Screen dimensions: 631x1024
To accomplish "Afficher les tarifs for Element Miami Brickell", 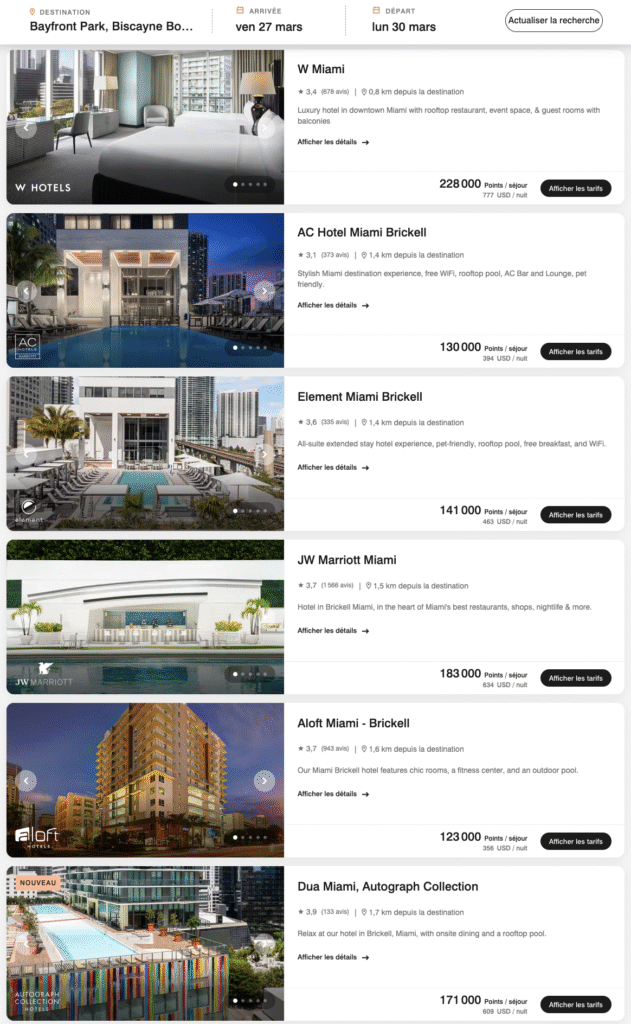I will point(575,515).
